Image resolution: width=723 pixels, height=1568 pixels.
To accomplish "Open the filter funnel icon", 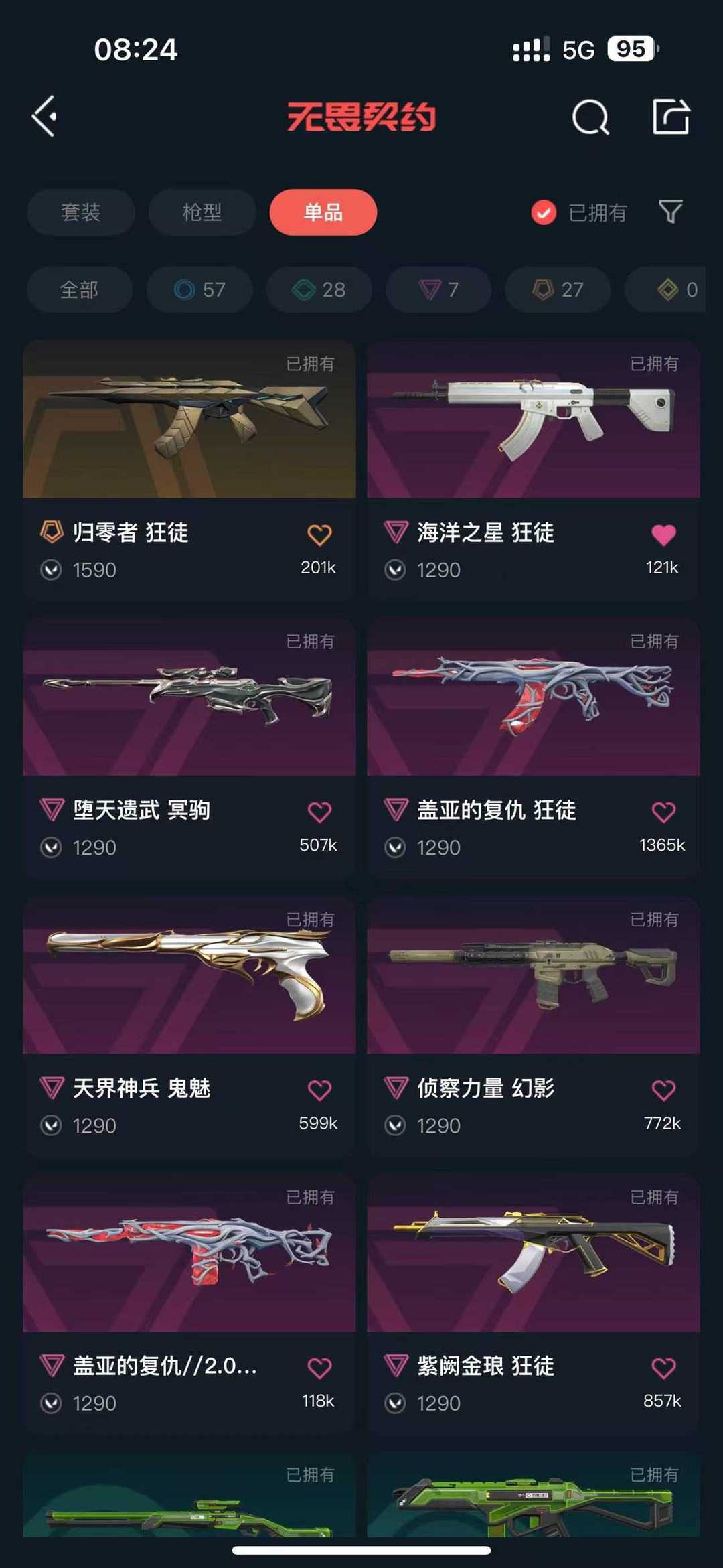I will click(x=671, y=212).
